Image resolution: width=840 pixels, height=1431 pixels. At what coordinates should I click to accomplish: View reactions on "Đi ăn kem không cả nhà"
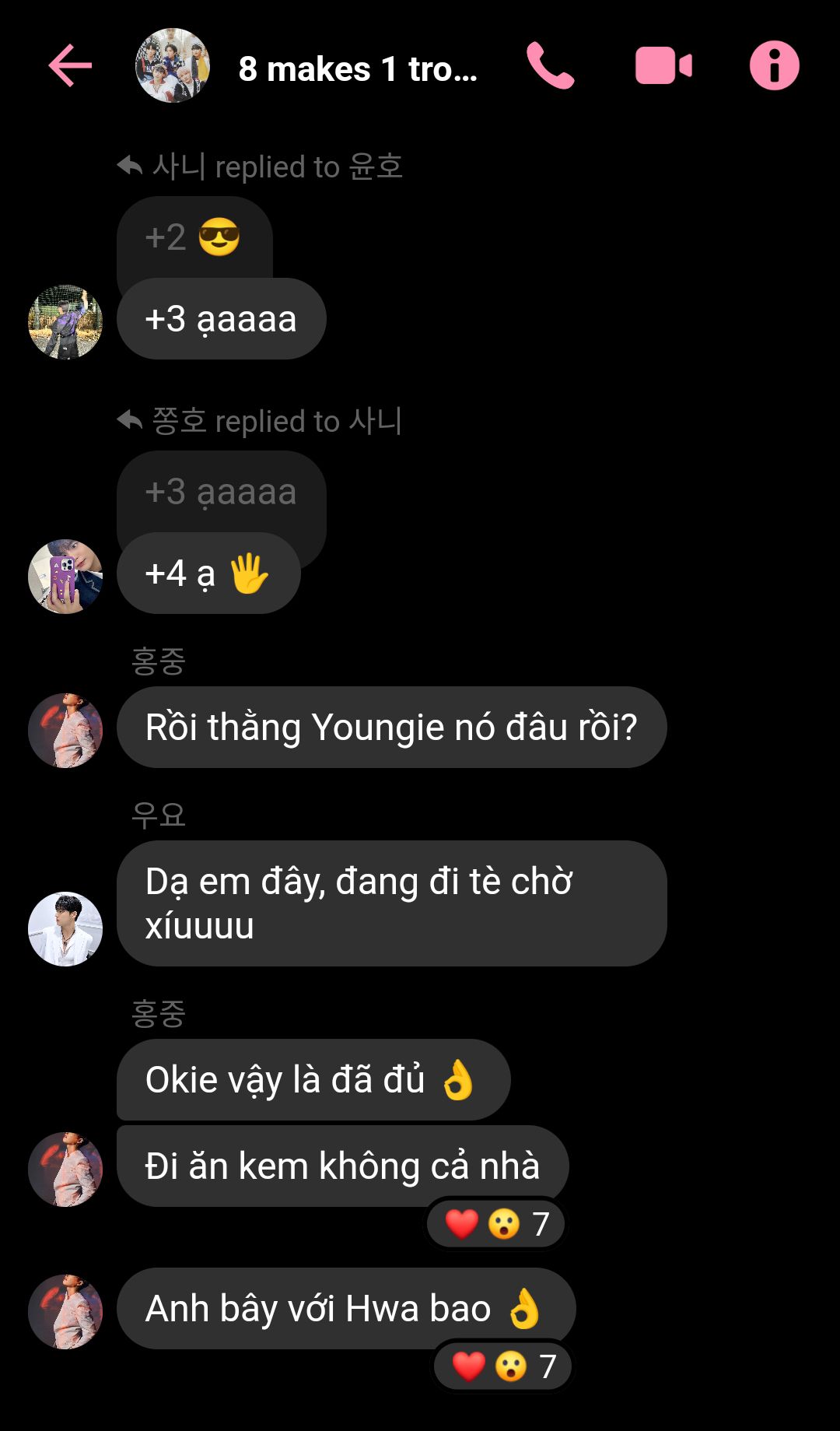(x=497, y=1224)
